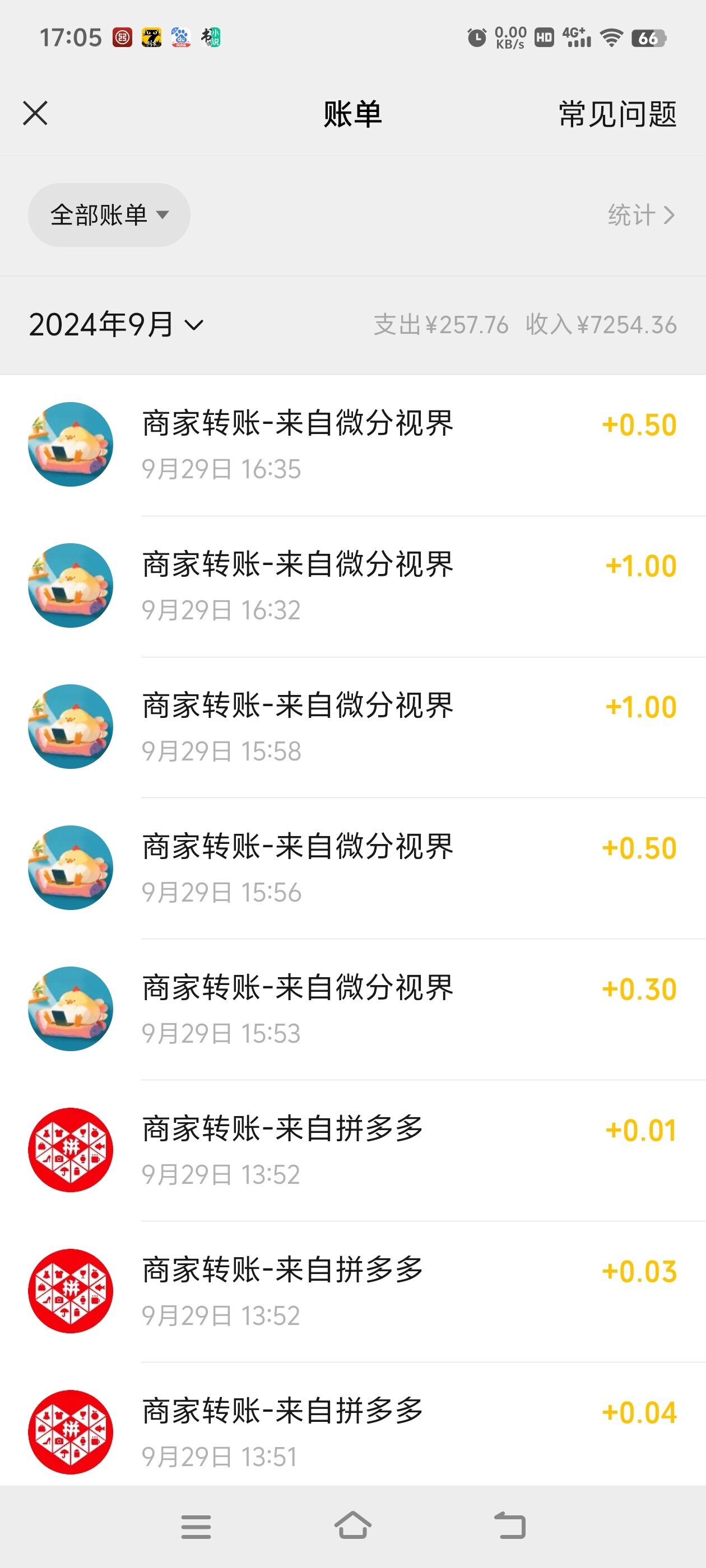Open the +0.30 transfer at 15:53
This screenshot has height=1568, width=706.
point(352,1009)
